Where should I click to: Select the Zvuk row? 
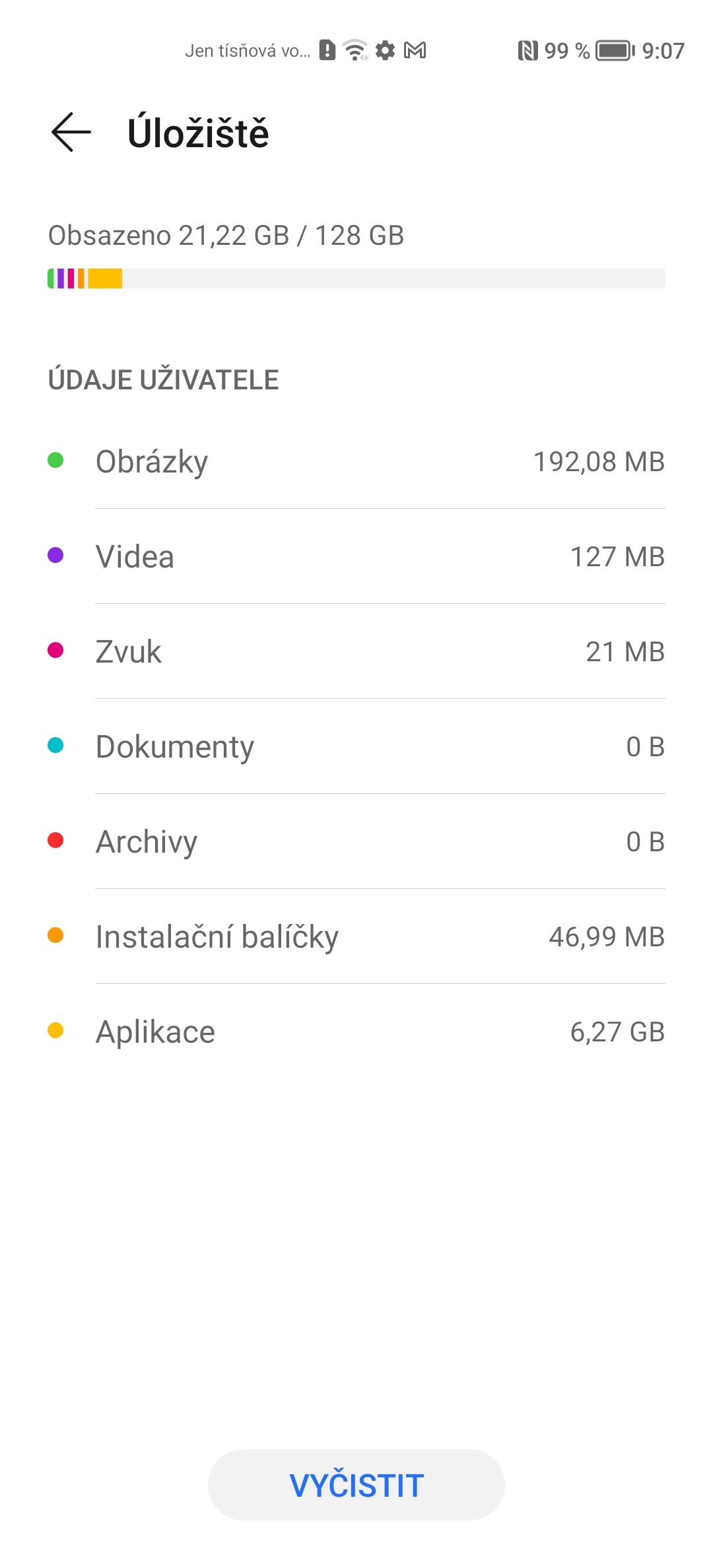356,652
